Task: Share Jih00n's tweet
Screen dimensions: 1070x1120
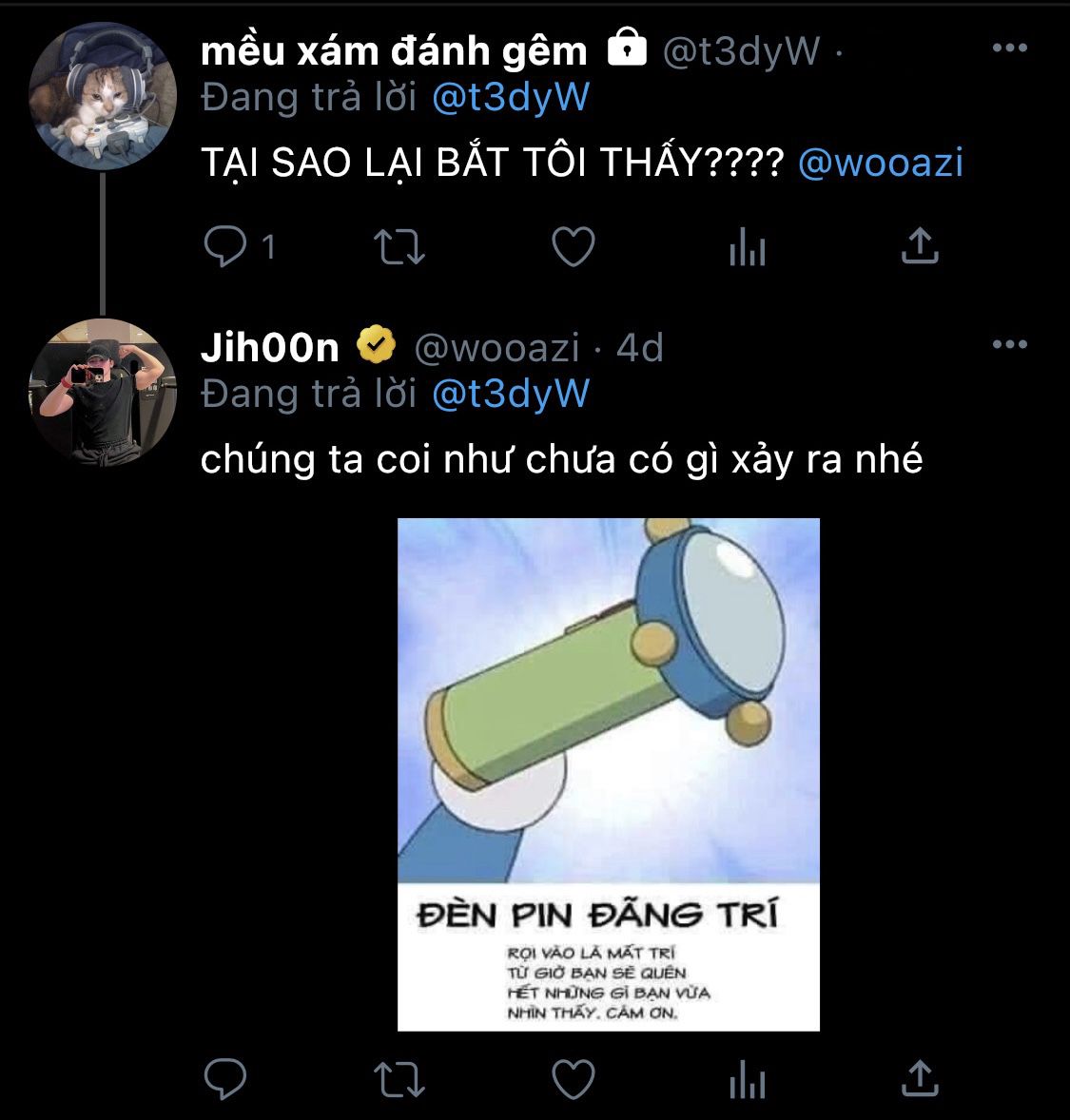Action: [x=920, y=1078]
